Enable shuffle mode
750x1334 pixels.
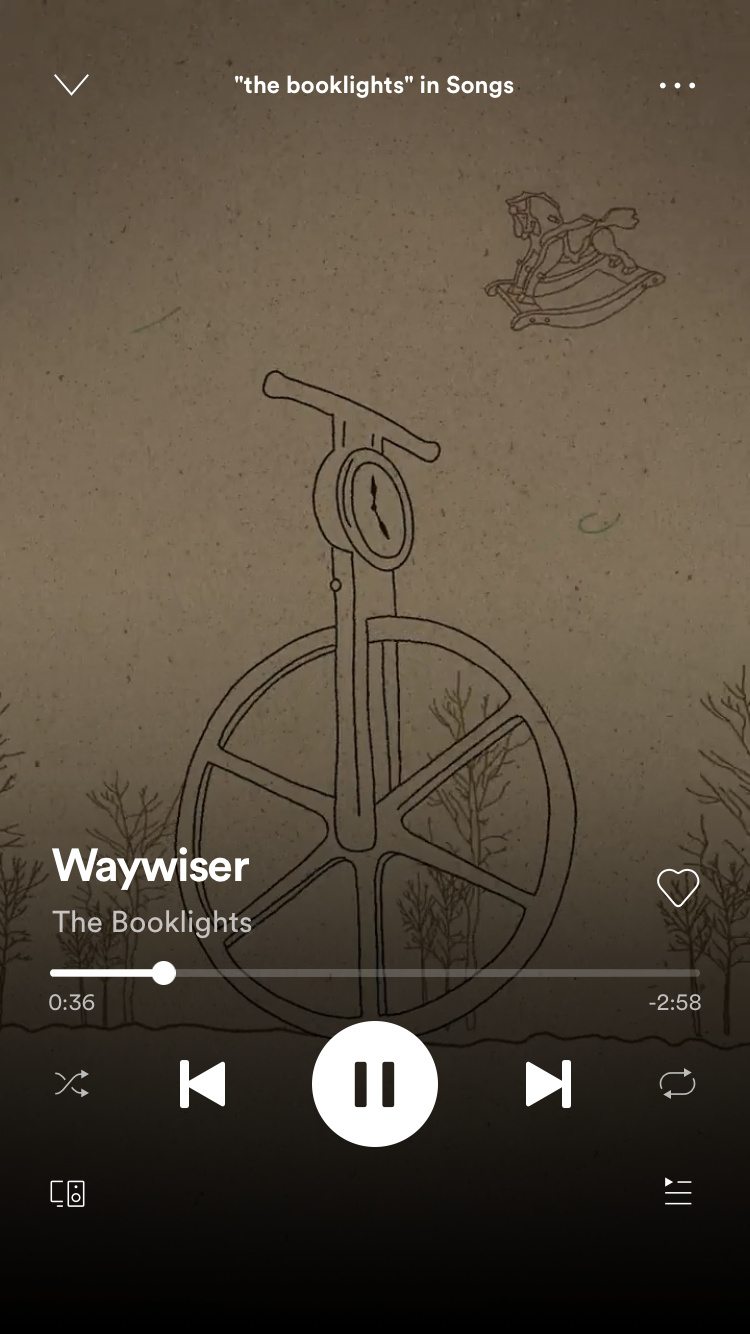(71, 1084)
